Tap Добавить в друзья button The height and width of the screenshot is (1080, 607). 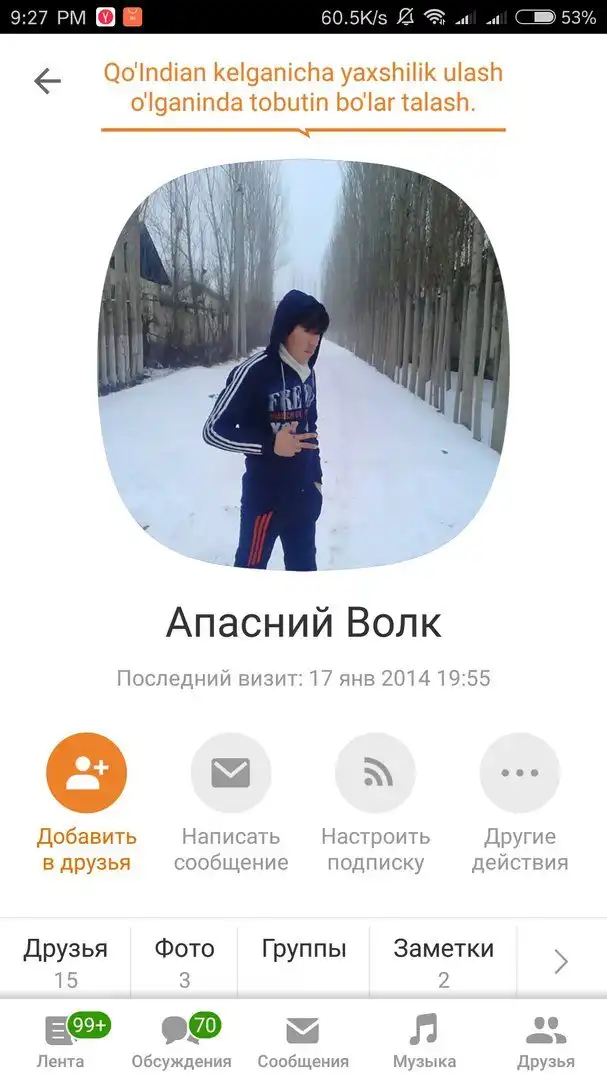pos(87,773)
